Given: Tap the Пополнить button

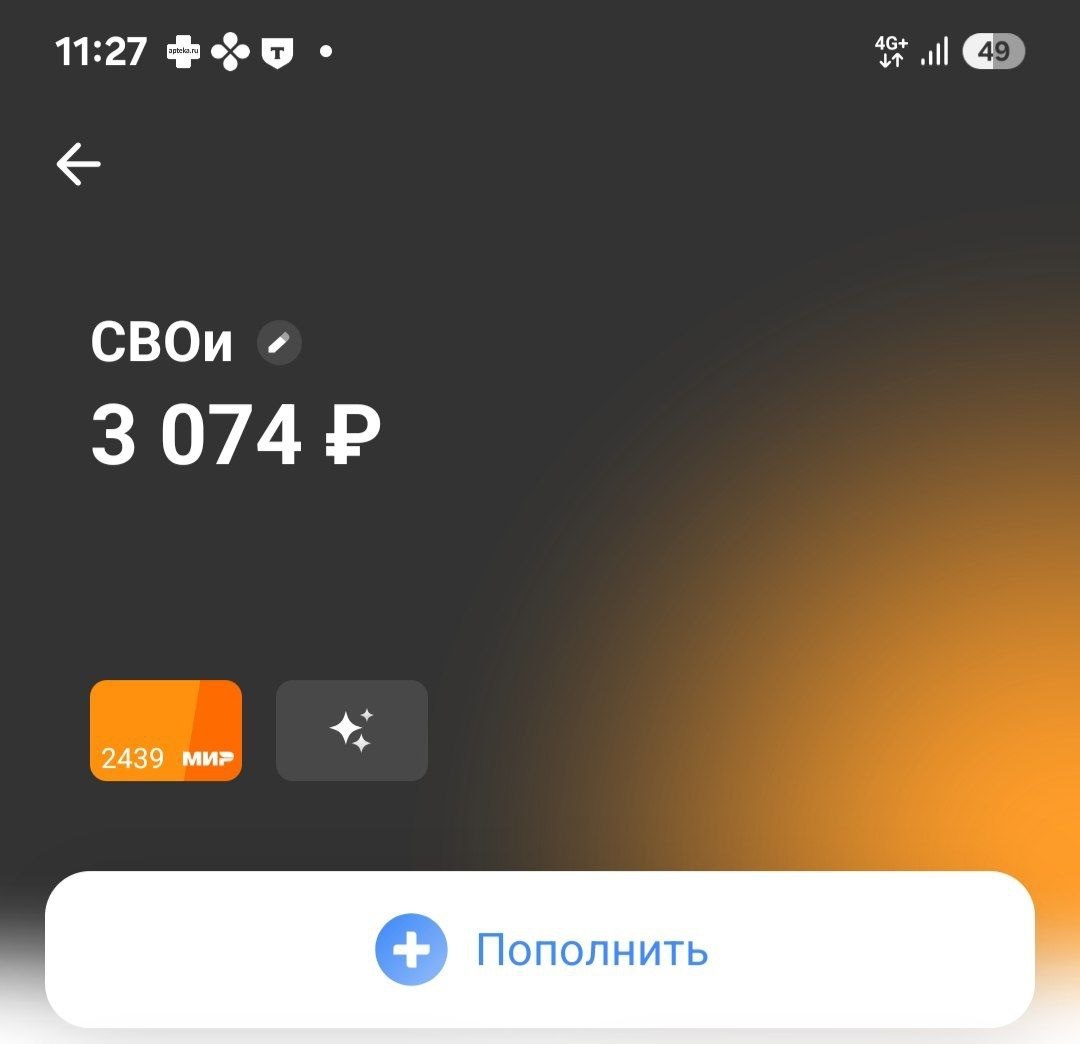Looking at the screenshot, I should coord(540,950).
